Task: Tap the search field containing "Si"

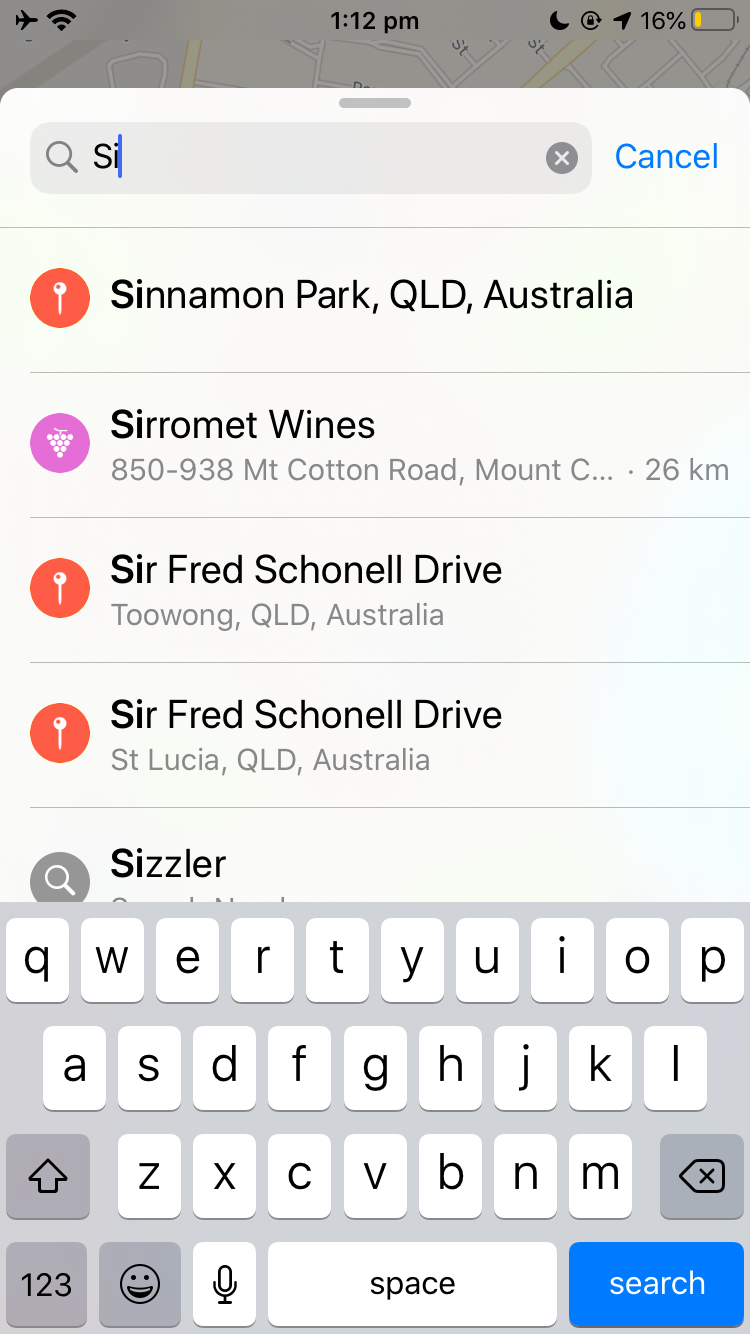Action: [x=310, y=158]
